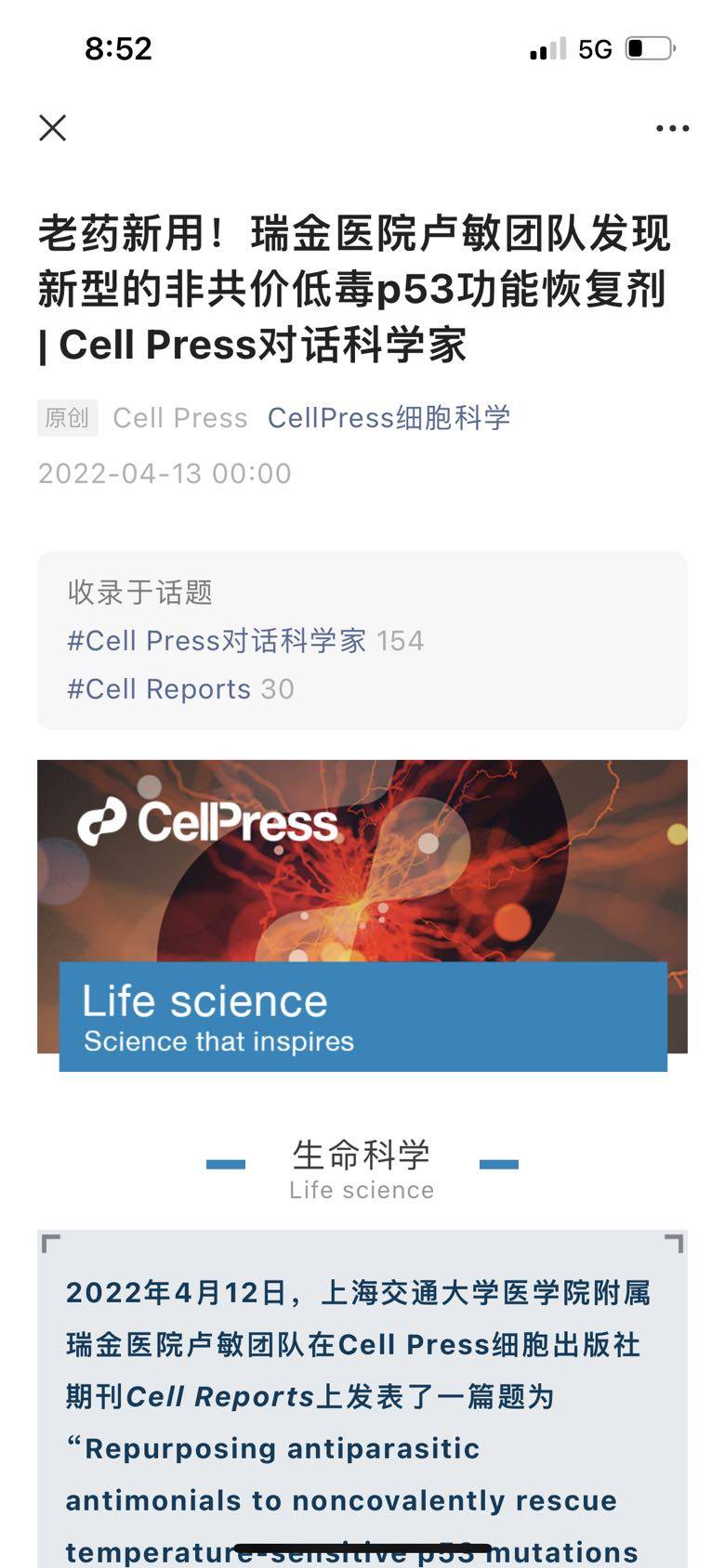Close the article with the X icon
Screen dimensions: 725x1568
pos(53,127)
